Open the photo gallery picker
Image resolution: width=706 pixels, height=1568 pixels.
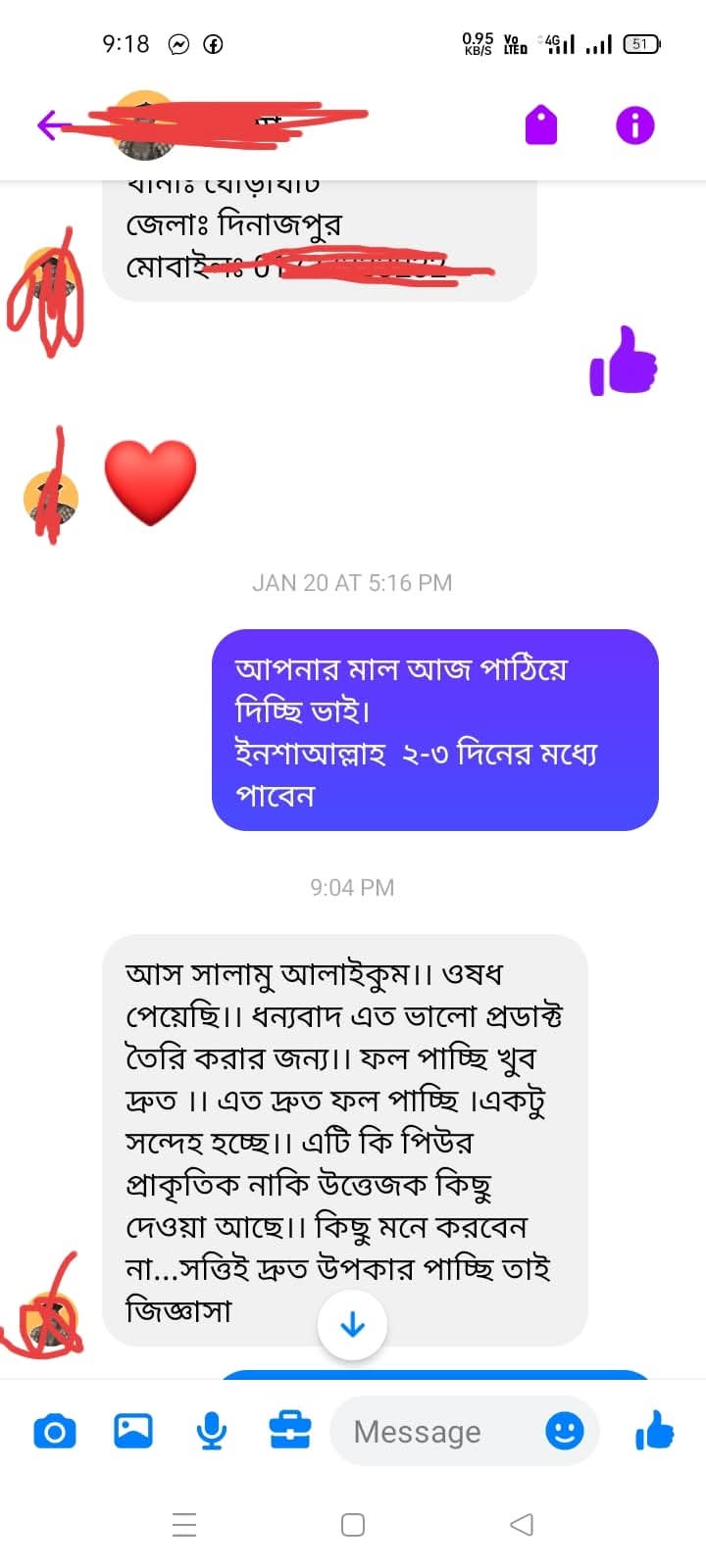pos(133,1432)
